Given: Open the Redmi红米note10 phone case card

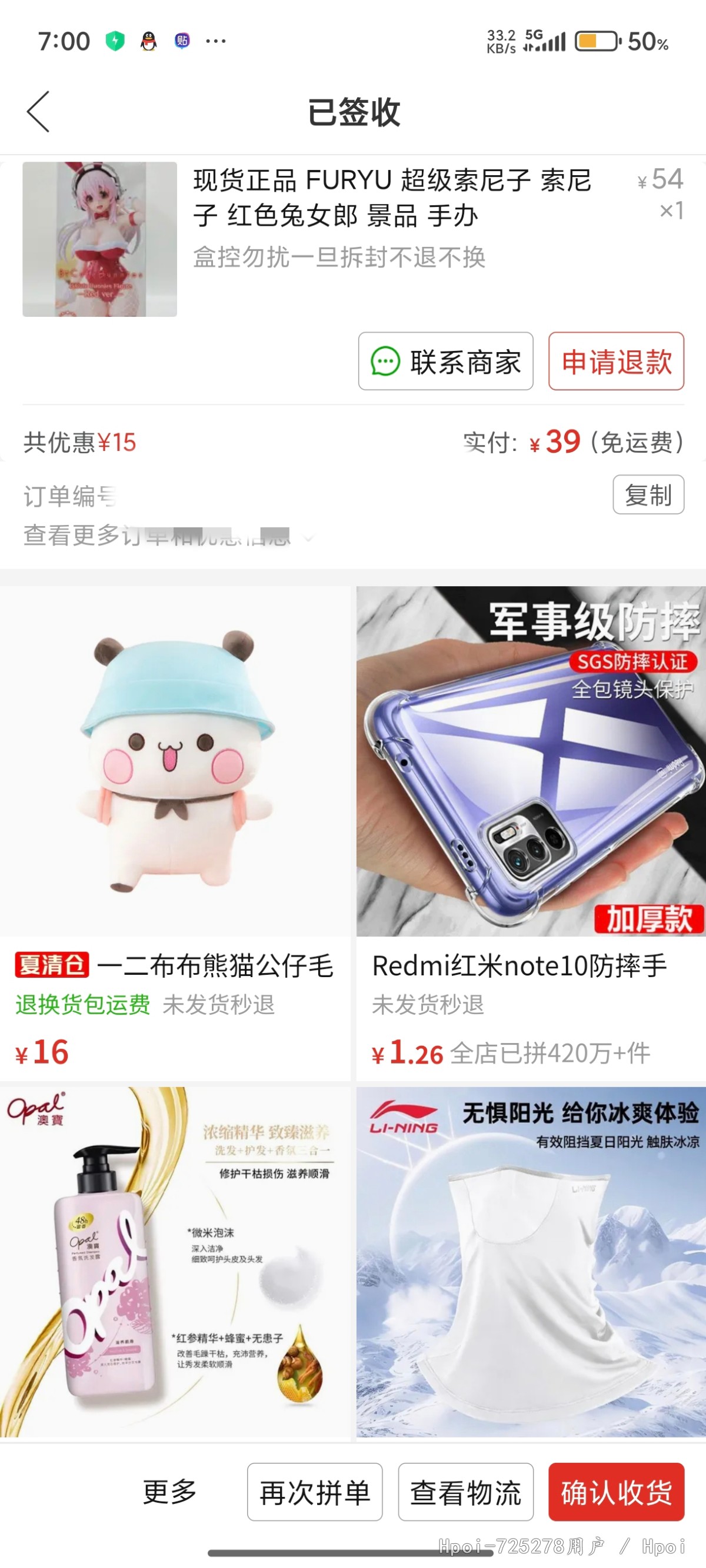Looking at the screenshot, I should point(531,828).
